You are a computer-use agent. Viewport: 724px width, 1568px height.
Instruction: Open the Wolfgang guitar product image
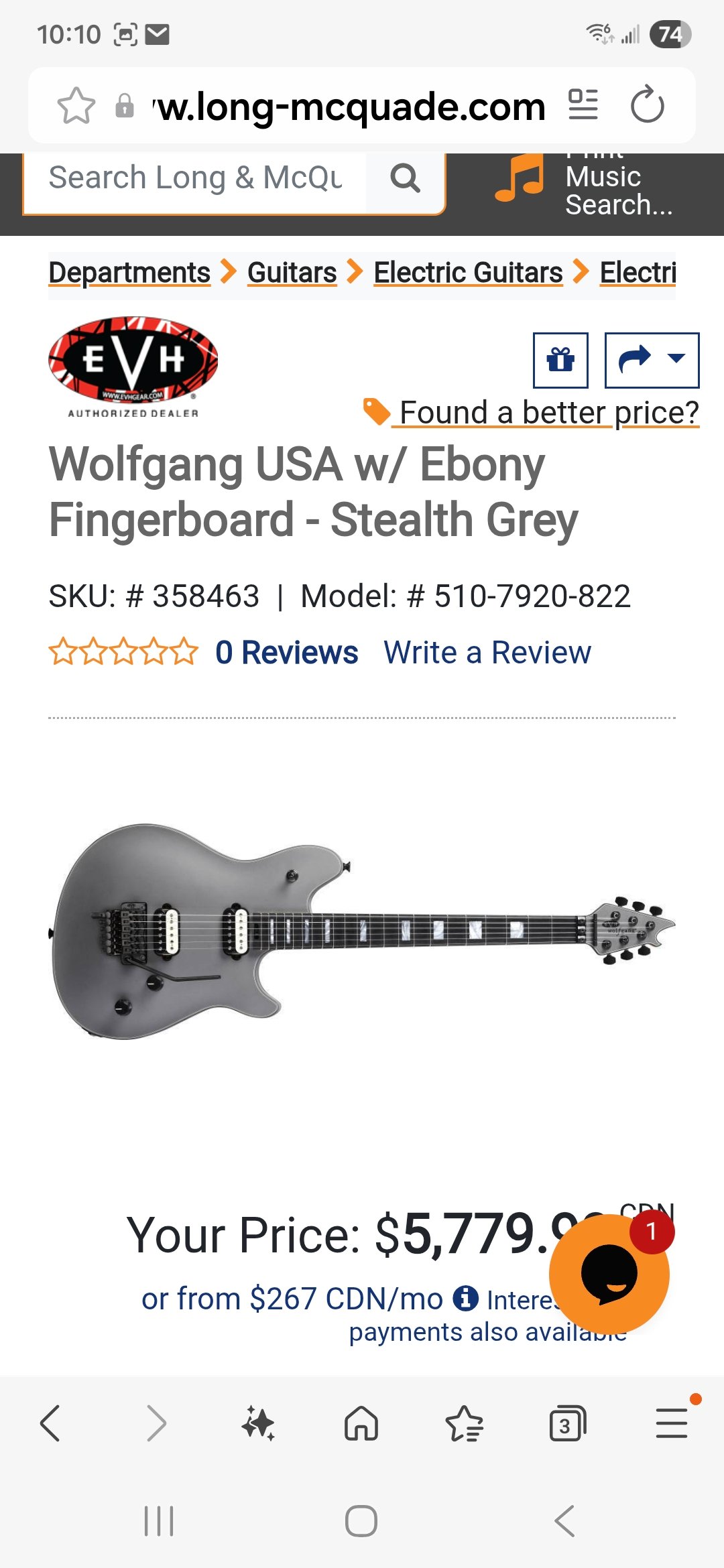pyautogui.click(x=362, y=931)
